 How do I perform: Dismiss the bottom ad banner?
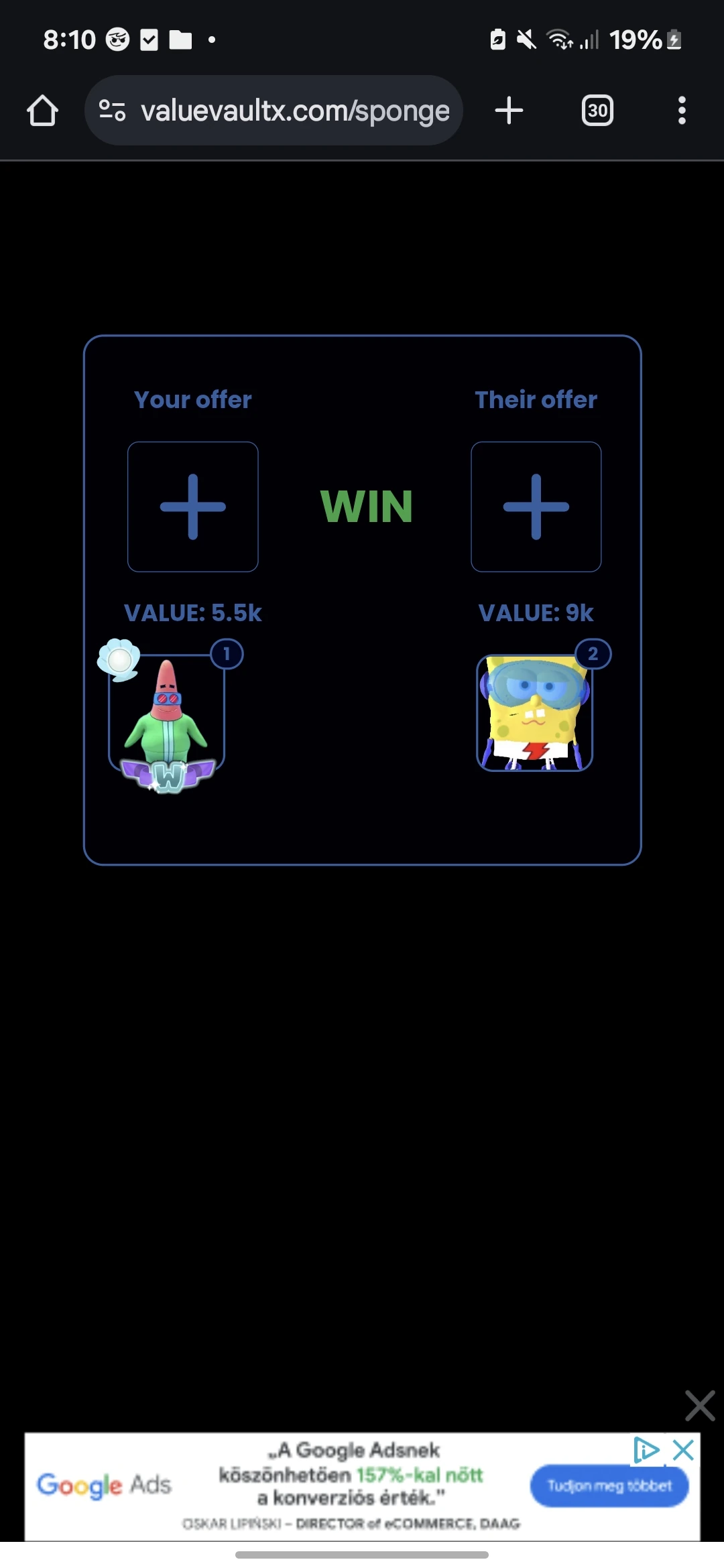click(700, 1405)
